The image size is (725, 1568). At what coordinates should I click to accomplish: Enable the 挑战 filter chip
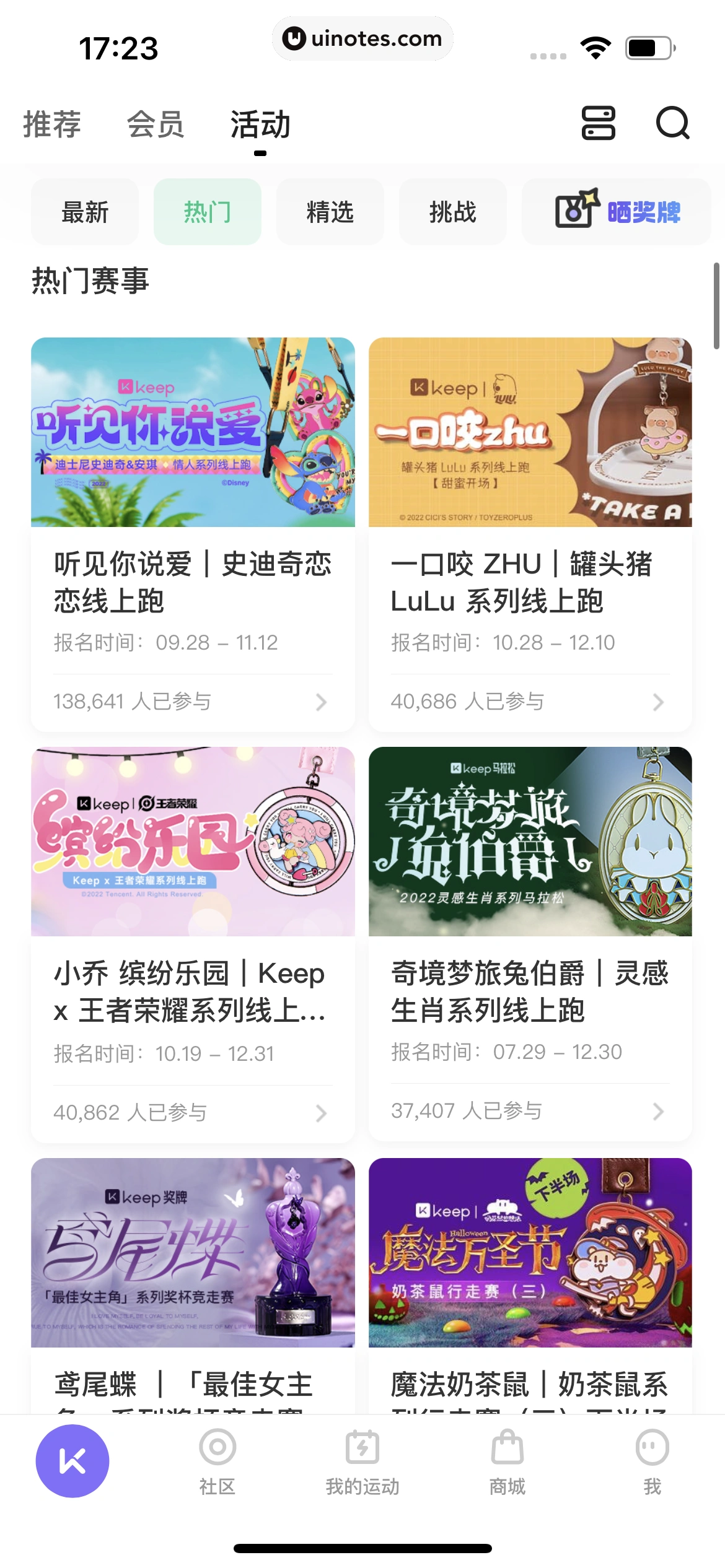coord(452,211)
